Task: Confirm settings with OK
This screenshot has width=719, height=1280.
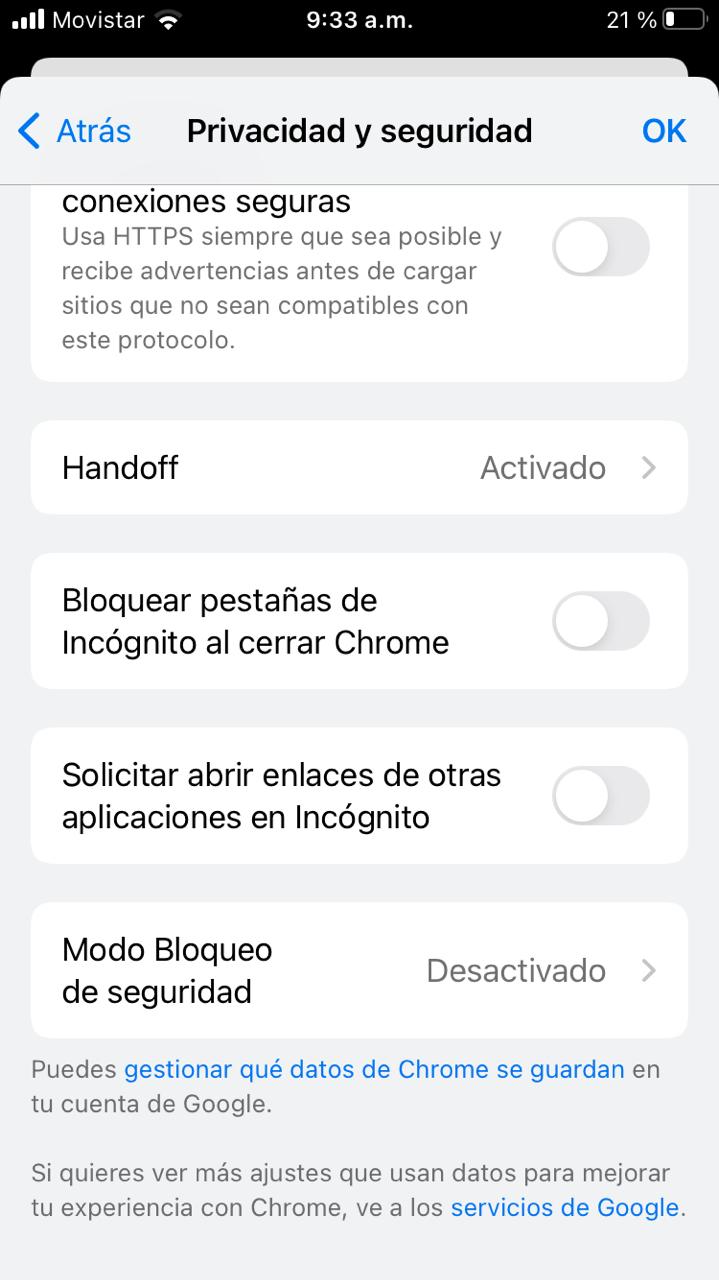Action: (664, 131)
